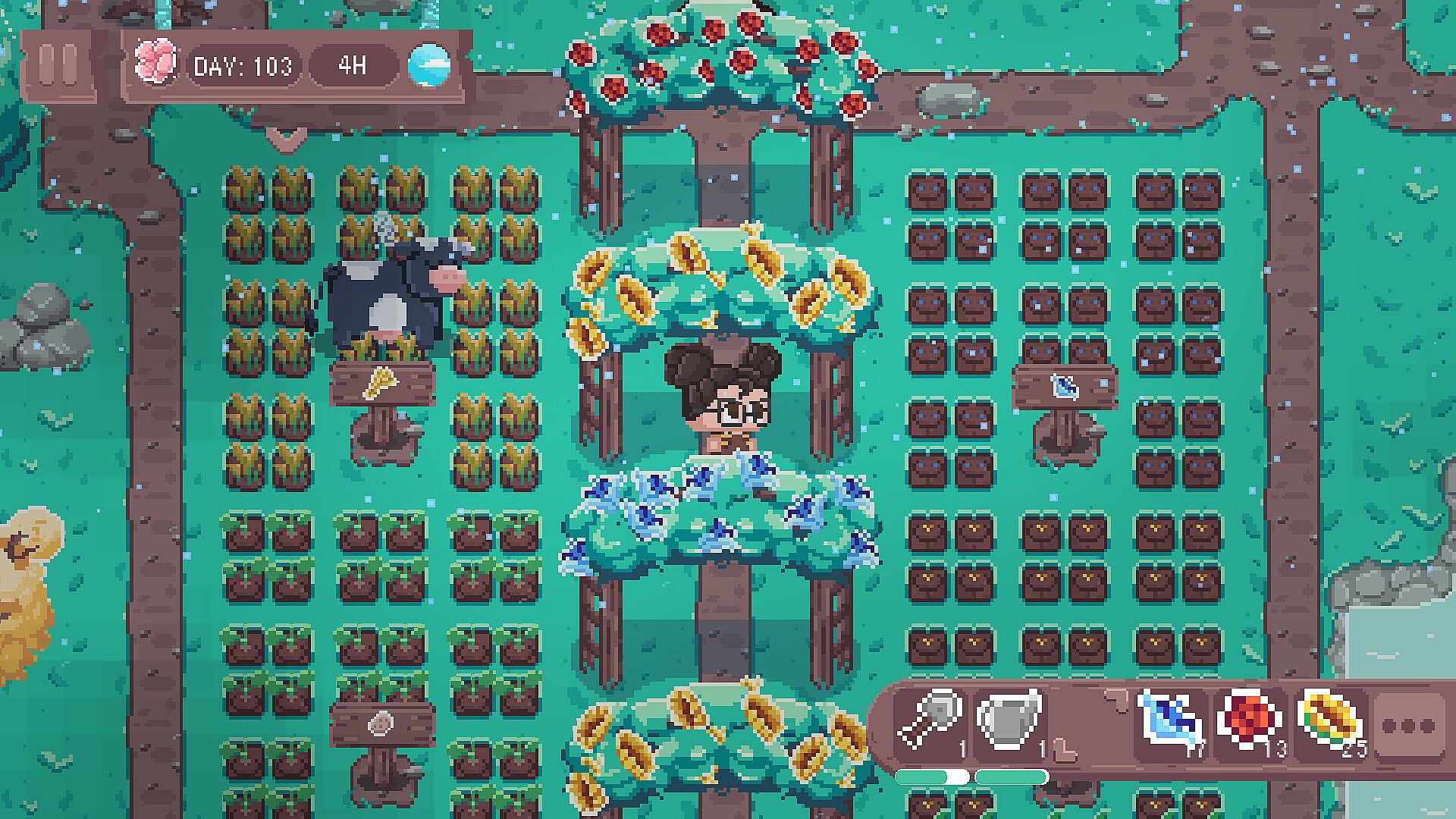This screenshot has width=1456, height=819.
Task: Pause the game
Action: [58, 65]
